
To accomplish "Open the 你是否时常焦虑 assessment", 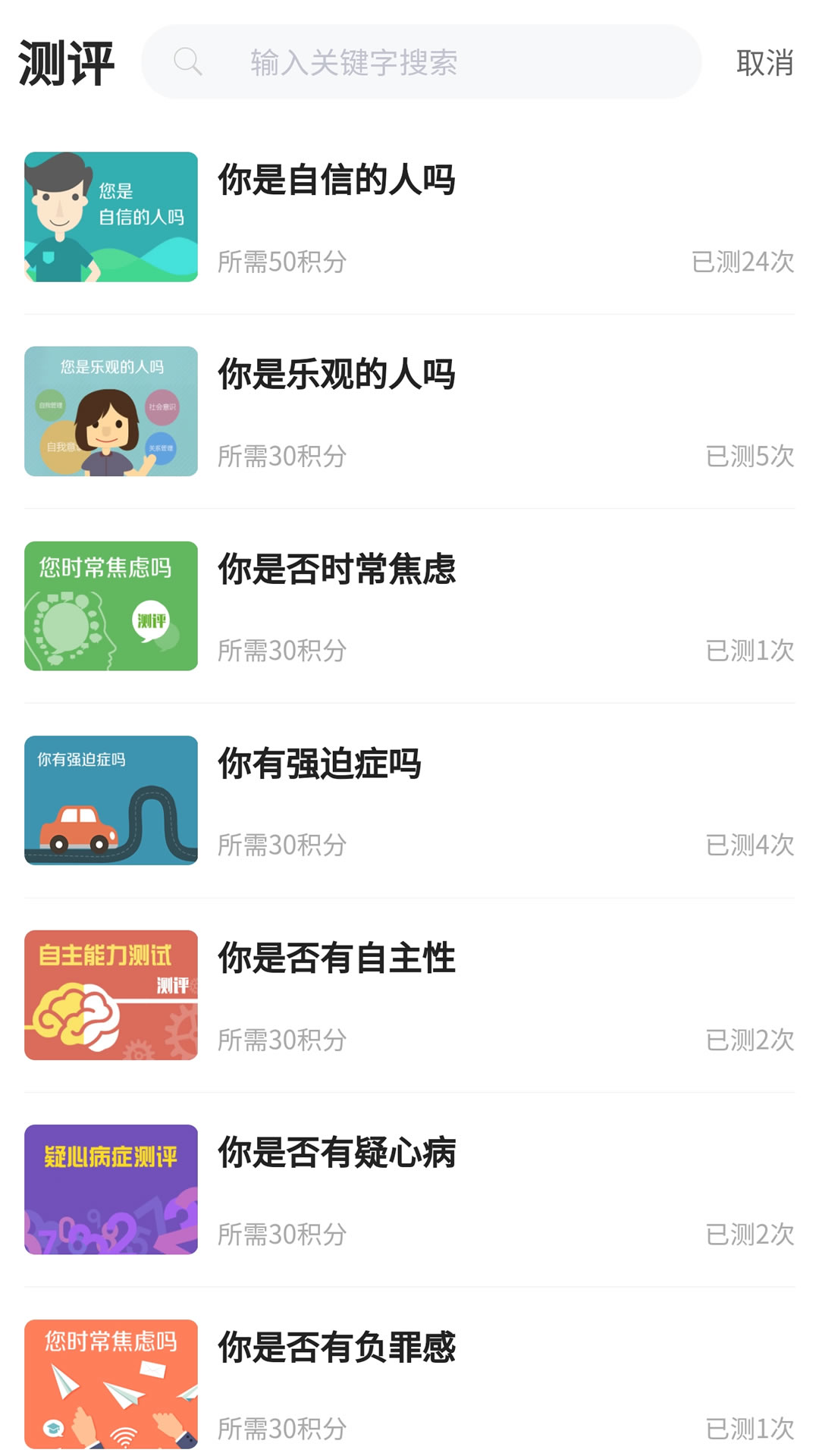I will tap(337, 574).
